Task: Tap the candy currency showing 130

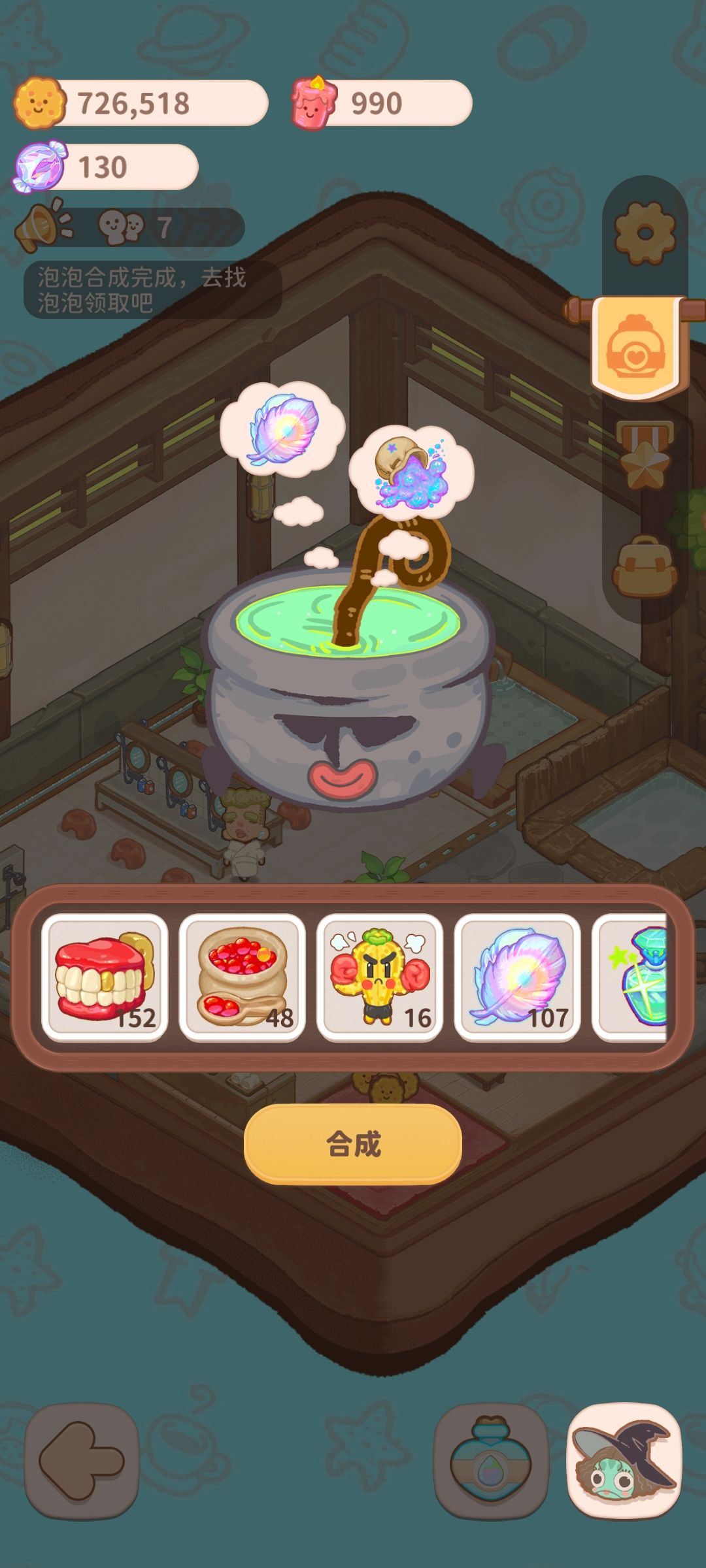Action: click(x=105, y=168)
